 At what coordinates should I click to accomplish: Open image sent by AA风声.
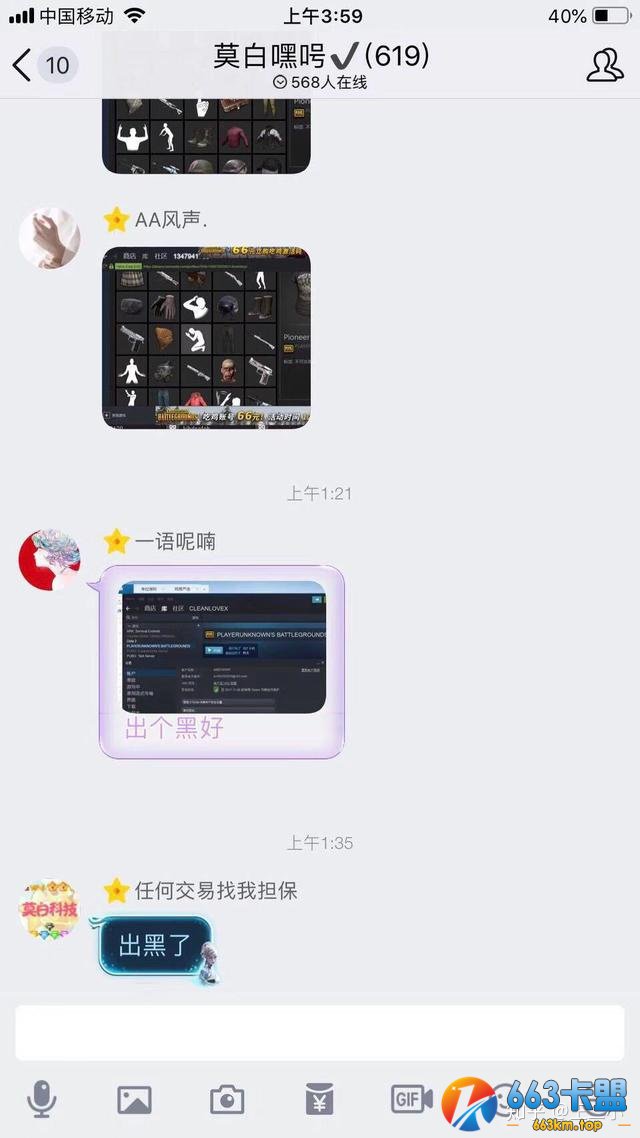pyautogui.click(x=206, y=337)
